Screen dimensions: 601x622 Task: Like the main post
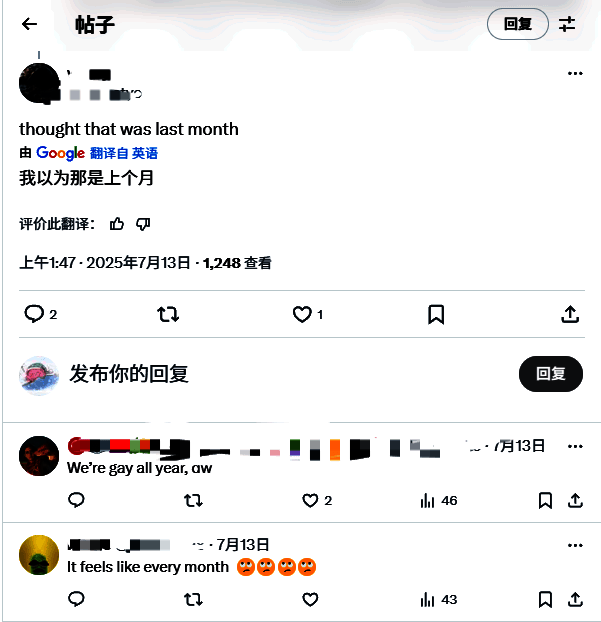302,314
